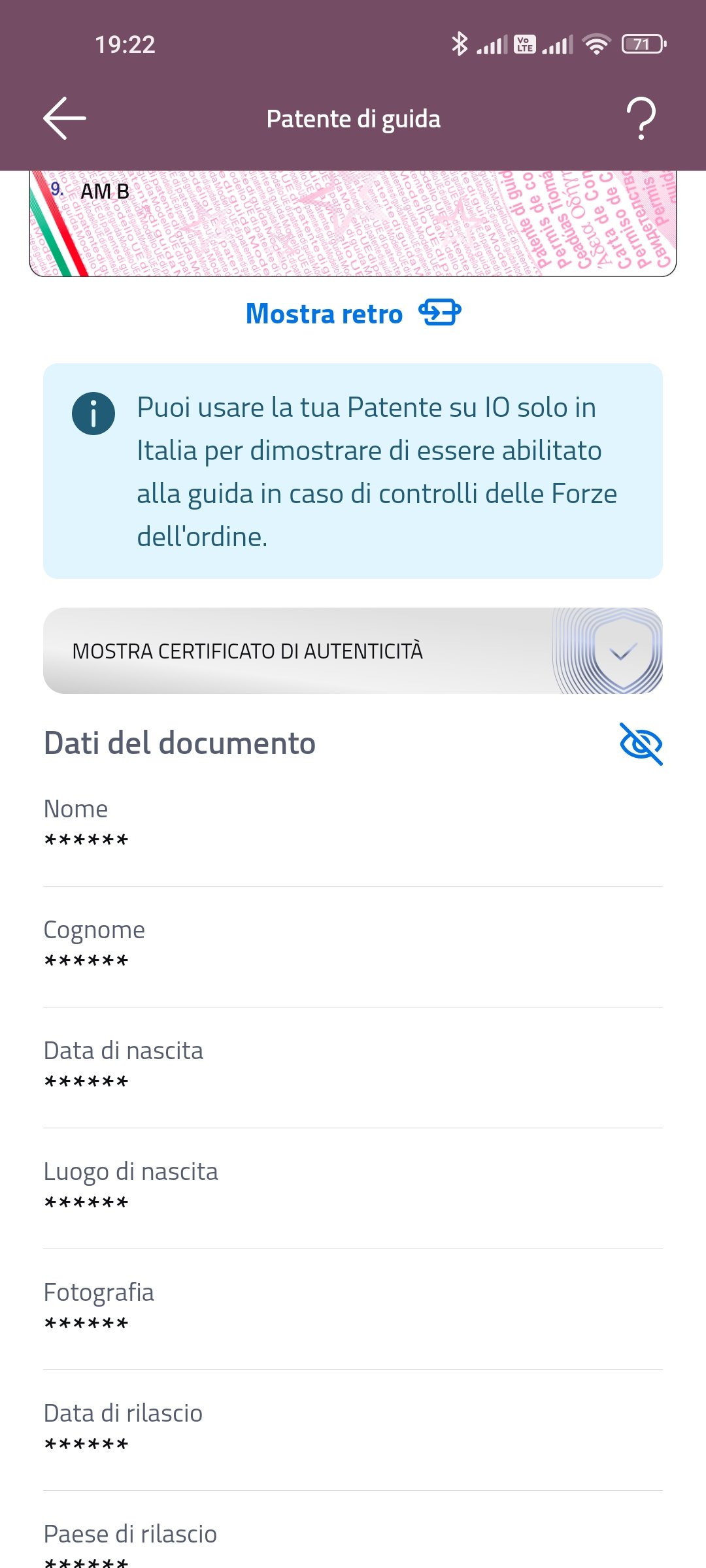Viewport: 706px width, 1568px height.
Task: Tap the driving licence card image
Action: click(x=353, y=223)
